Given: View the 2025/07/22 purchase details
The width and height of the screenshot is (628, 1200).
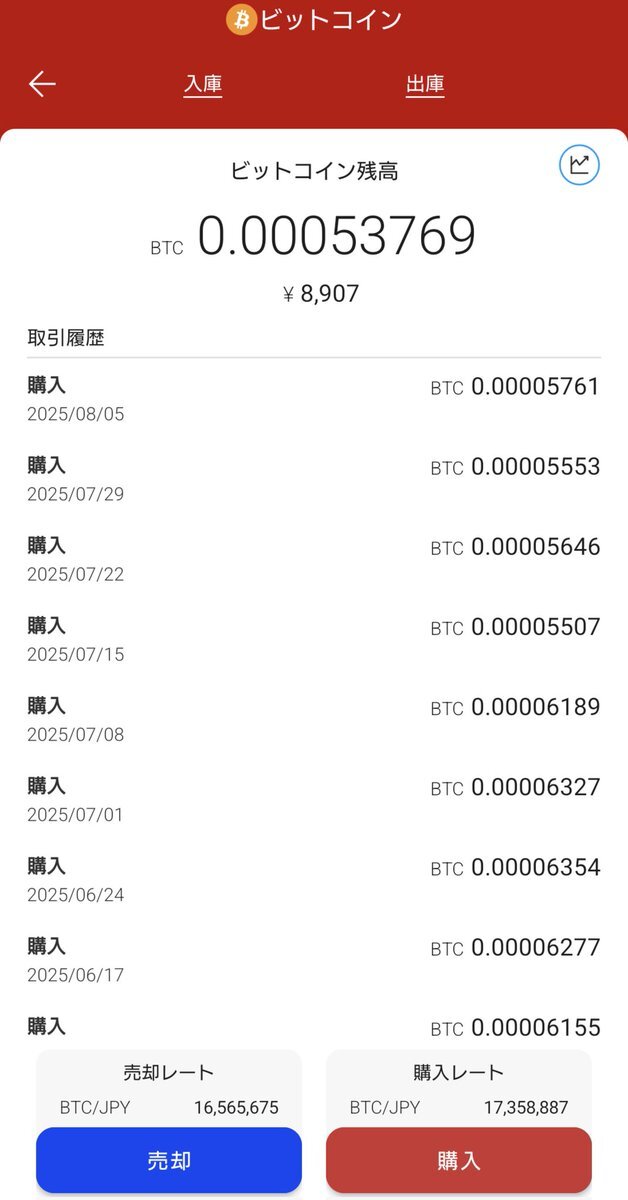Looking at the screenshot, I should pyautogui.click(x=314, y=559).
